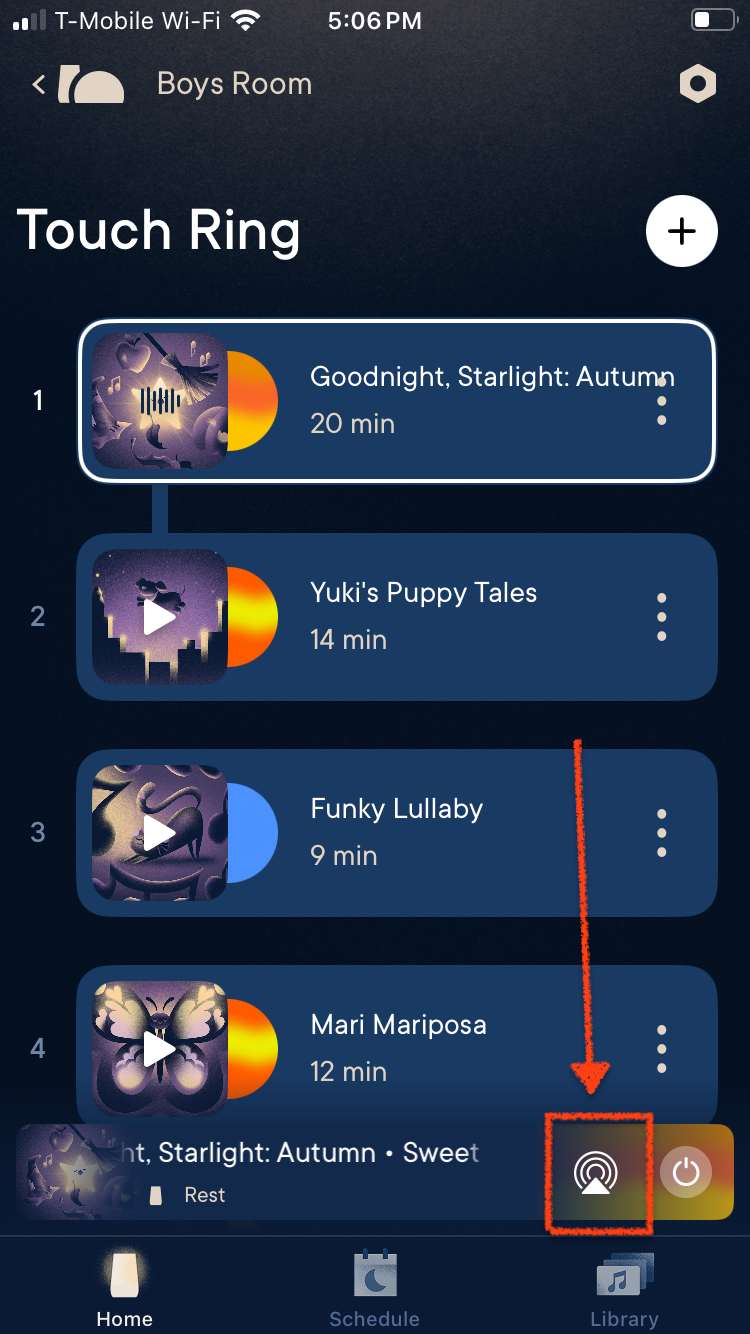Play Yuki's Puppy Tales
The width and height of the screenshot is (750, 1334).
pyautogui.click(x=160, y=617)
